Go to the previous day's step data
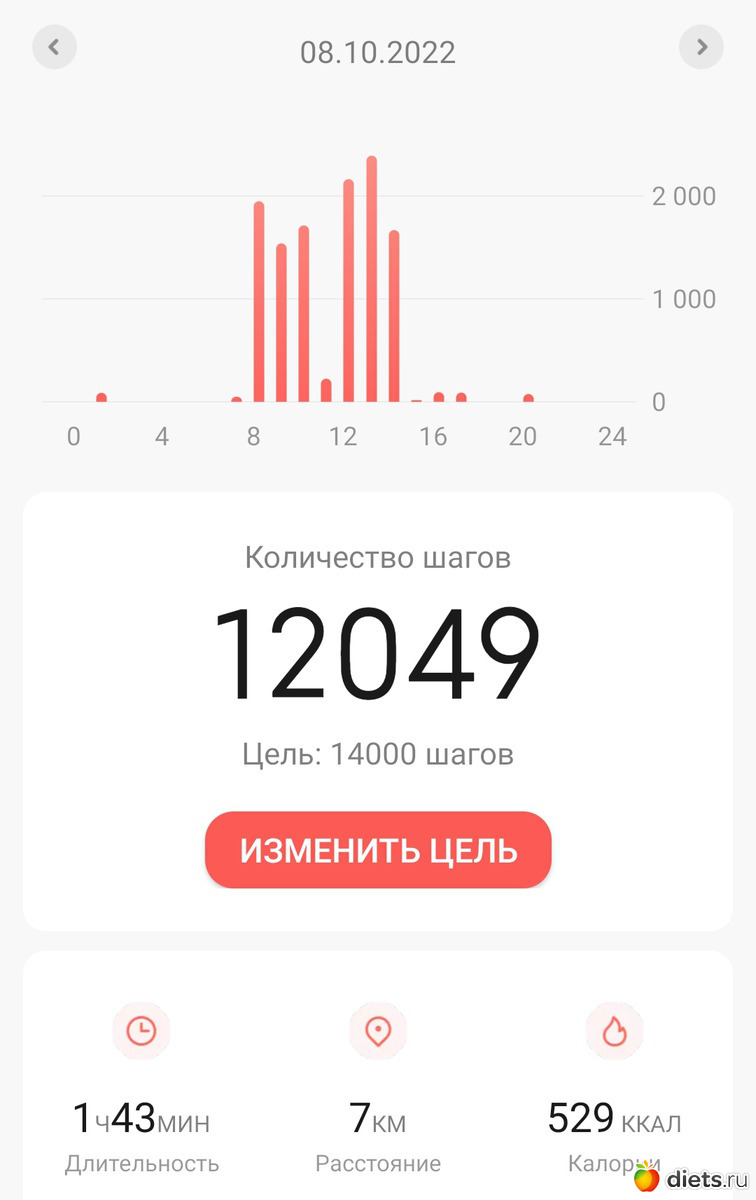 tap(55, 47)
